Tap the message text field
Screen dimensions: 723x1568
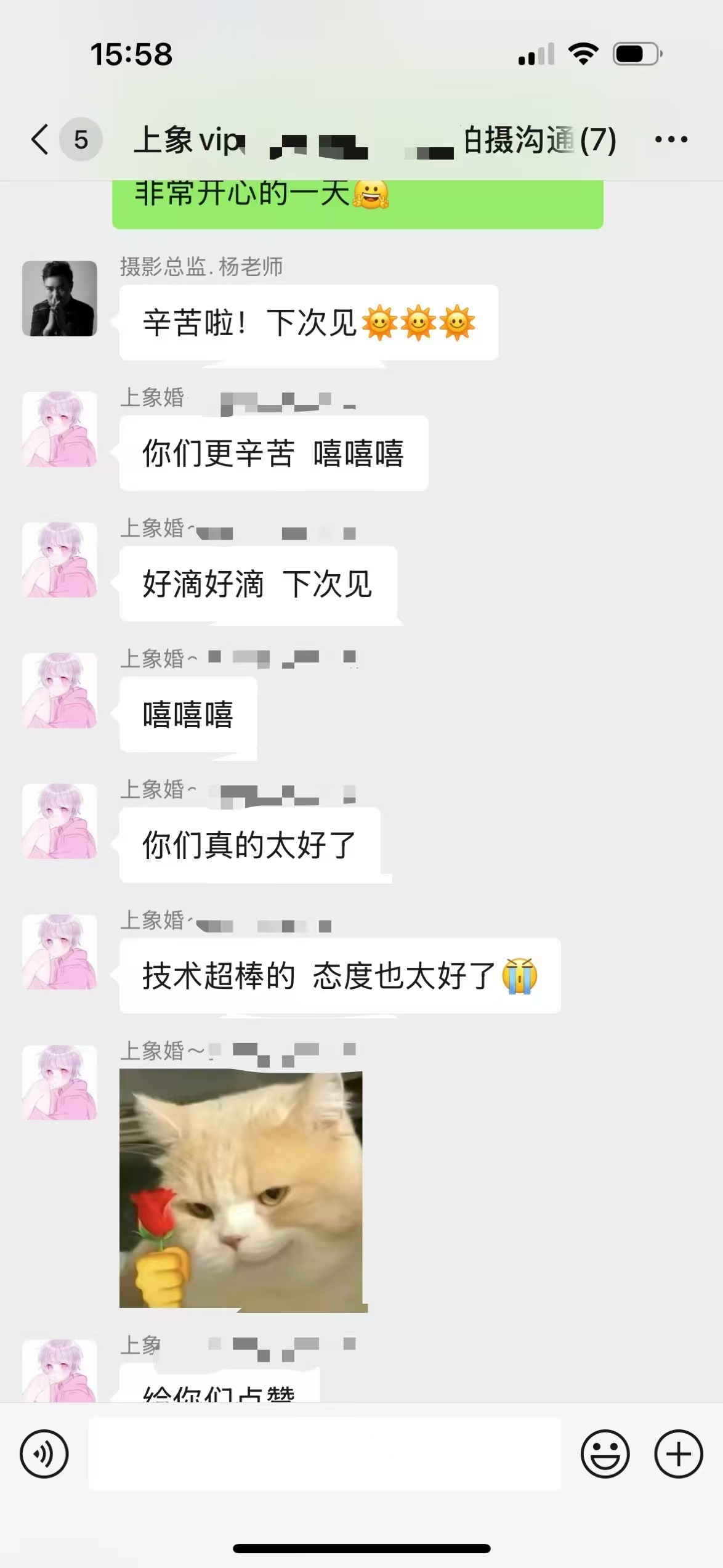pyautogui.click(x=325, y=1454)
